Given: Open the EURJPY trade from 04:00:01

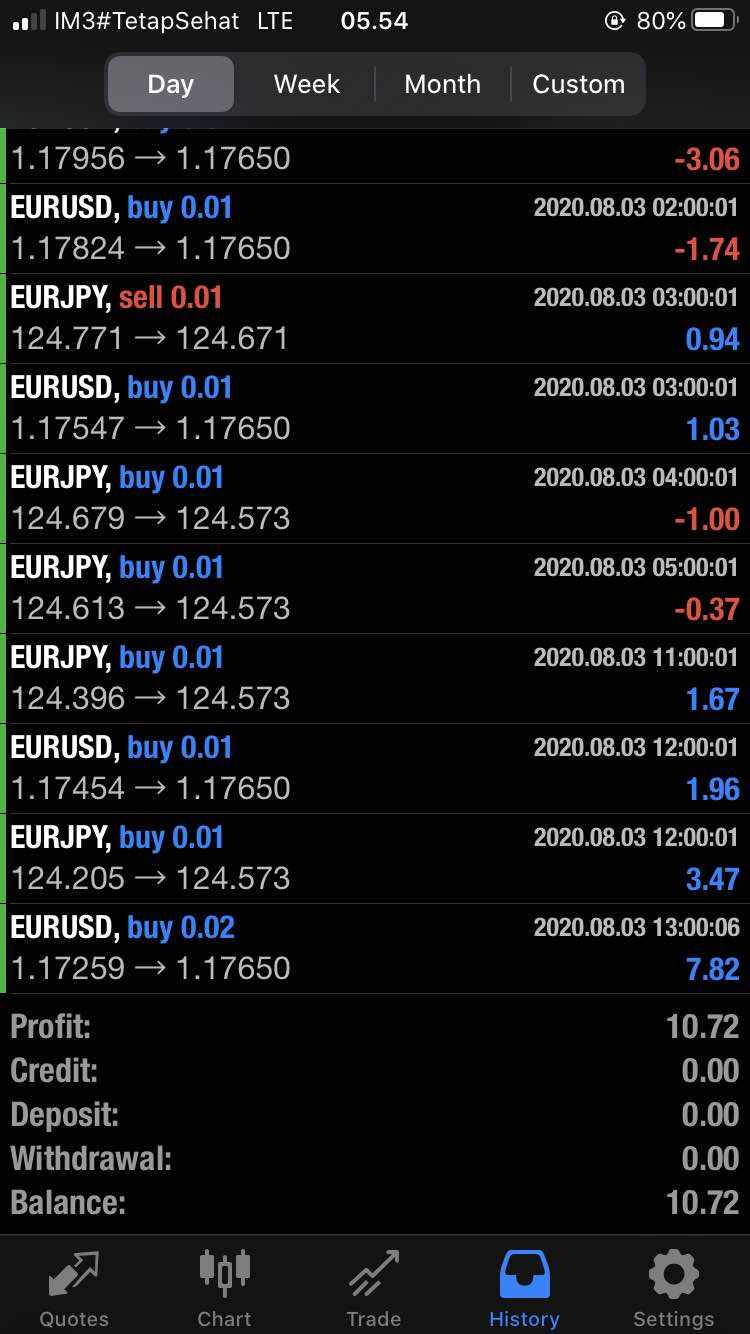Looking at the screenshot, I should click(x=375, y=498).
